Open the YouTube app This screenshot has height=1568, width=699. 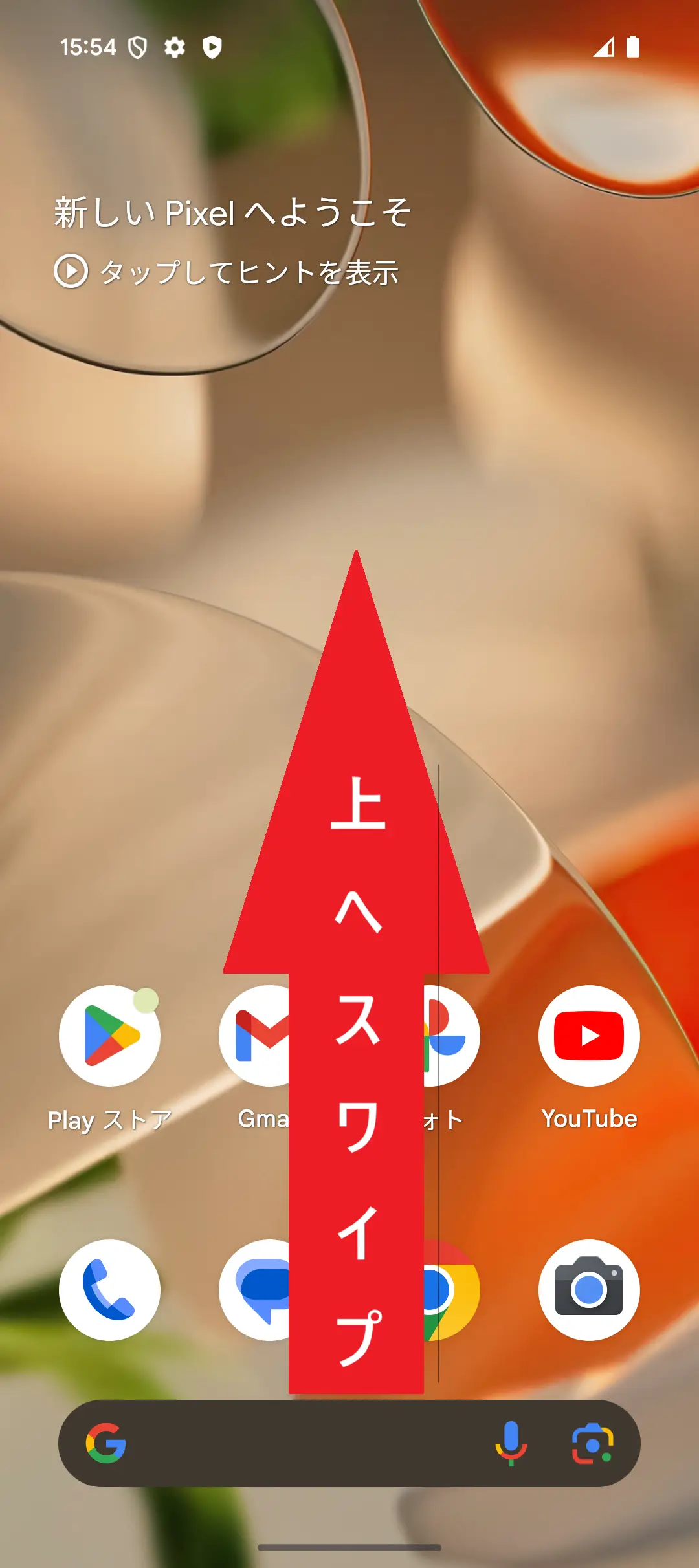(x=590, y=1035)
